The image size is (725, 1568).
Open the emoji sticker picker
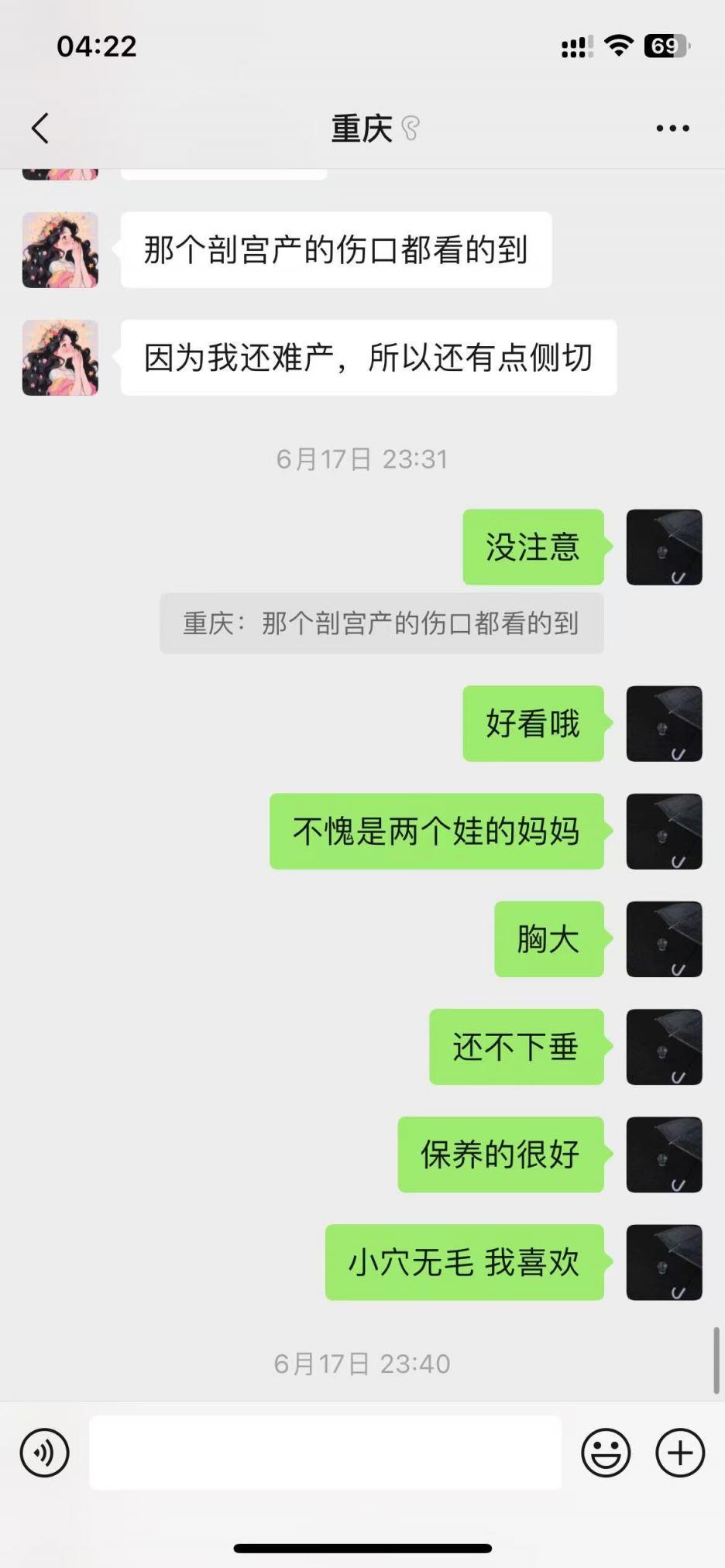pos(606,1453)
